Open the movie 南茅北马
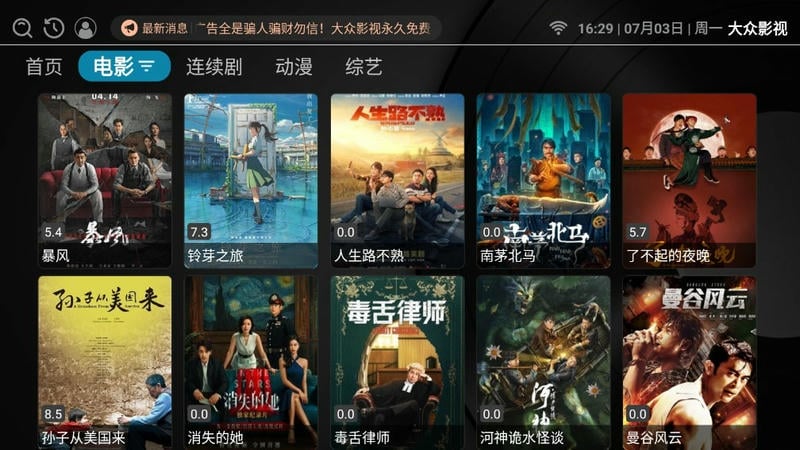This screenshot has width=800, height=450. tap(543, 180)
